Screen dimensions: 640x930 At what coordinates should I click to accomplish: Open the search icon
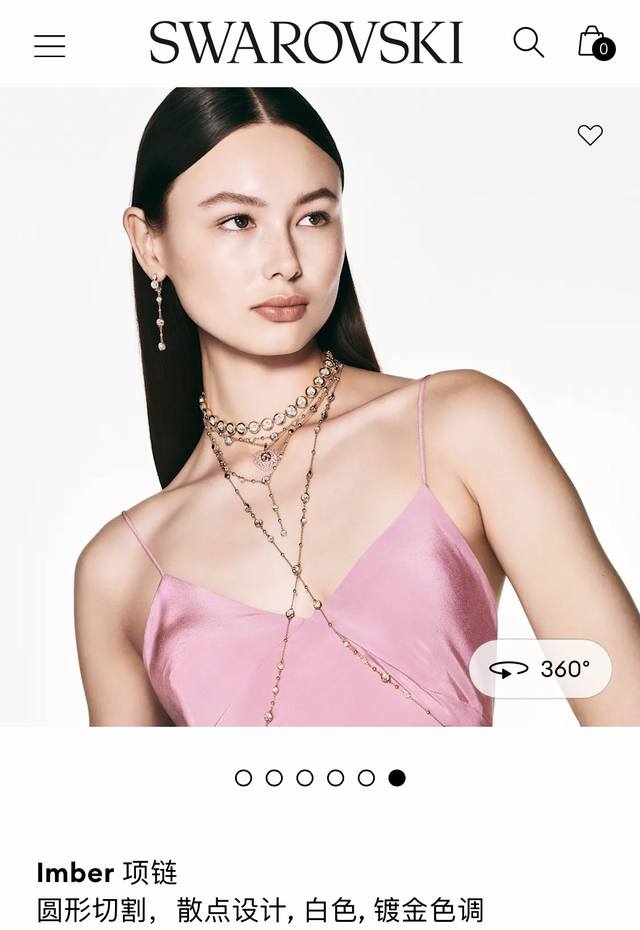point(528,43)
